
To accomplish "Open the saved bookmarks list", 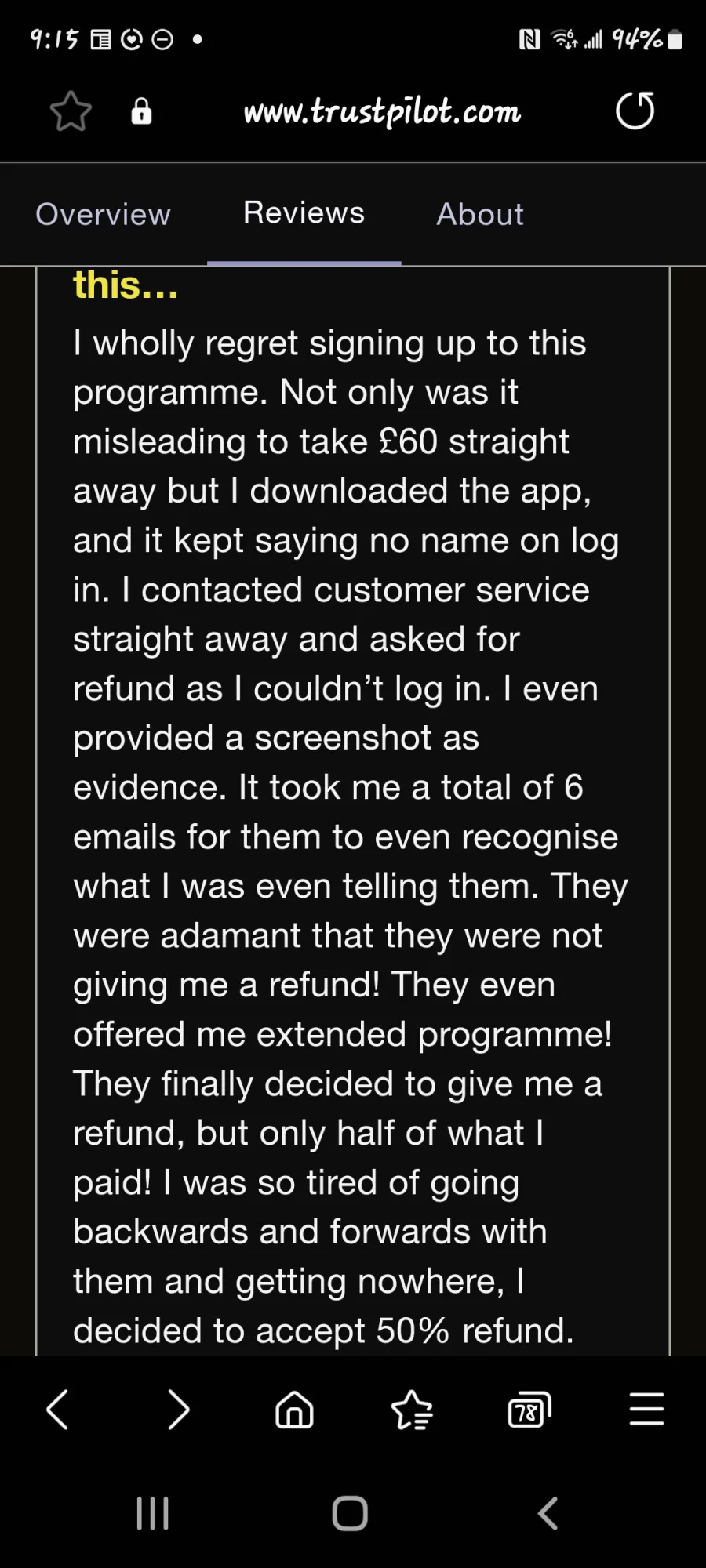I will [x=412, y=1410].
